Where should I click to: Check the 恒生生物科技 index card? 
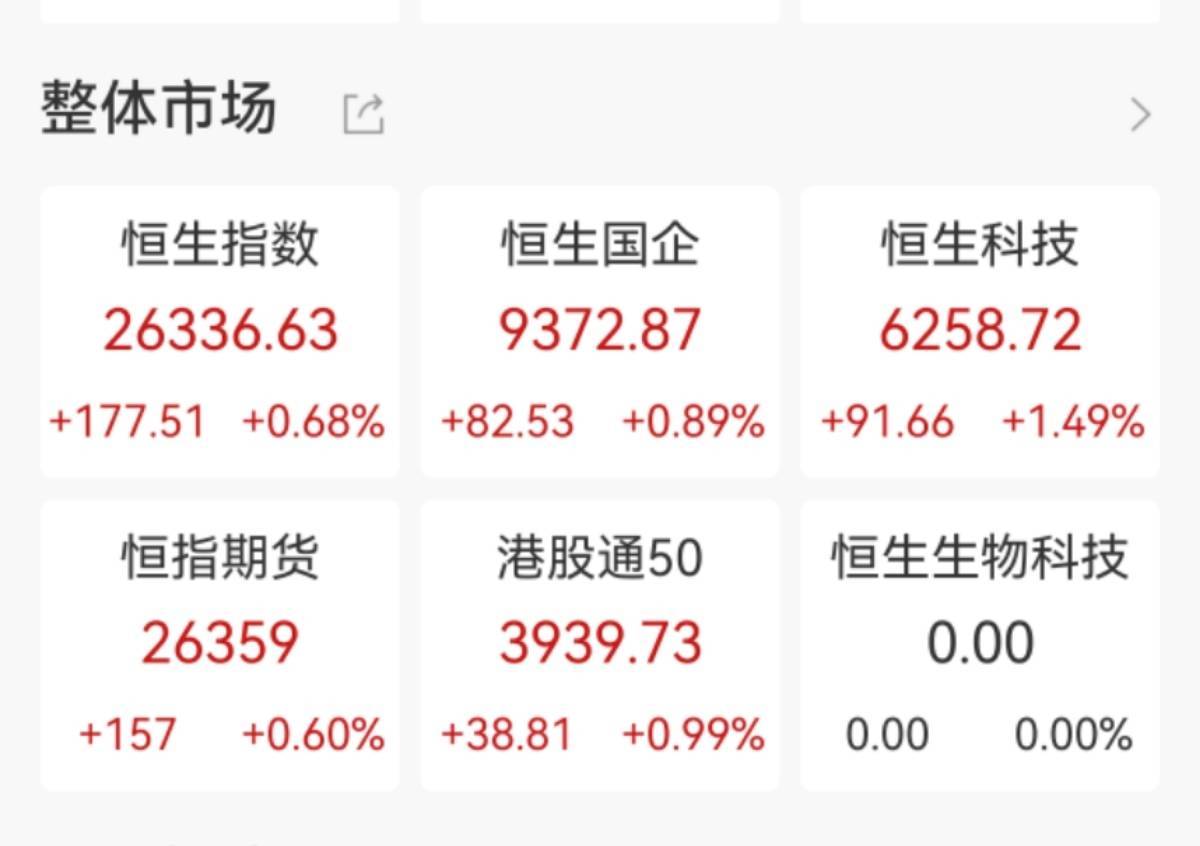(x=980, y=644)
